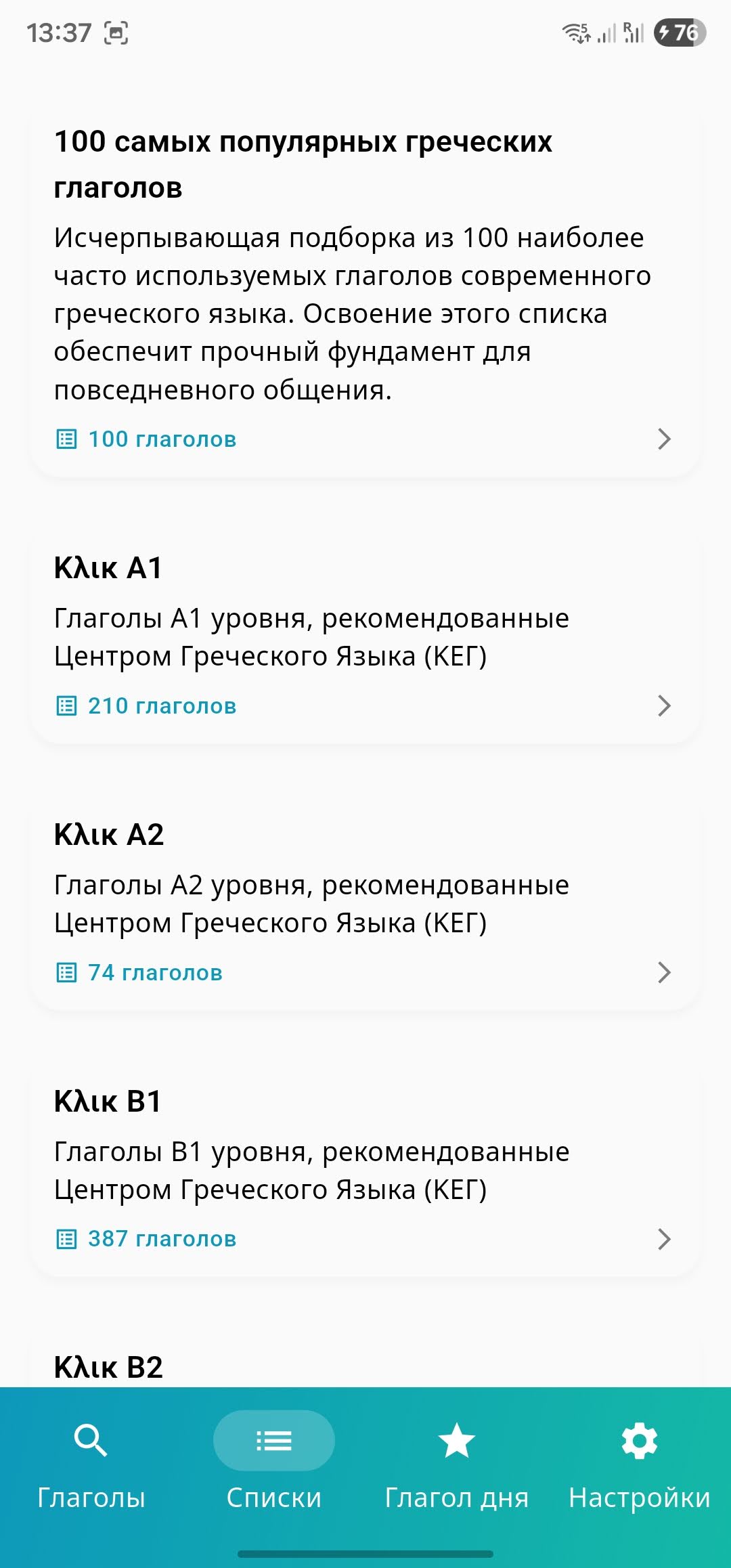Expand the Κλικ A1 card chevron
Screen dimensions: 731x1568
pyautogui.click(x=667, y=705)
